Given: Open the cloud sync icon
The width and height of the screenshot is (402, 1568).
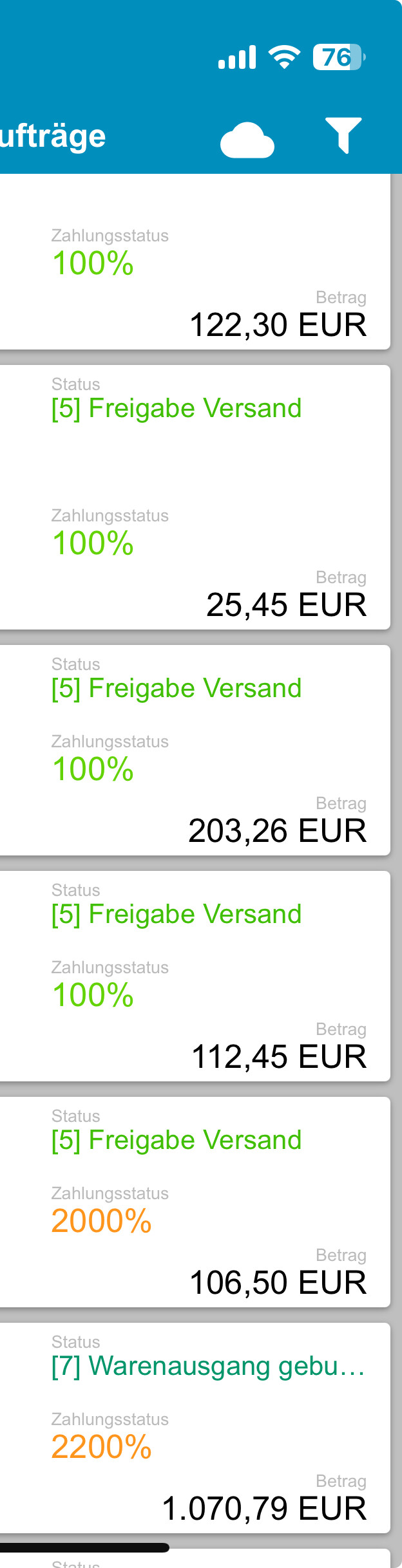Looking at the screenshot, I should coord(247,139).
